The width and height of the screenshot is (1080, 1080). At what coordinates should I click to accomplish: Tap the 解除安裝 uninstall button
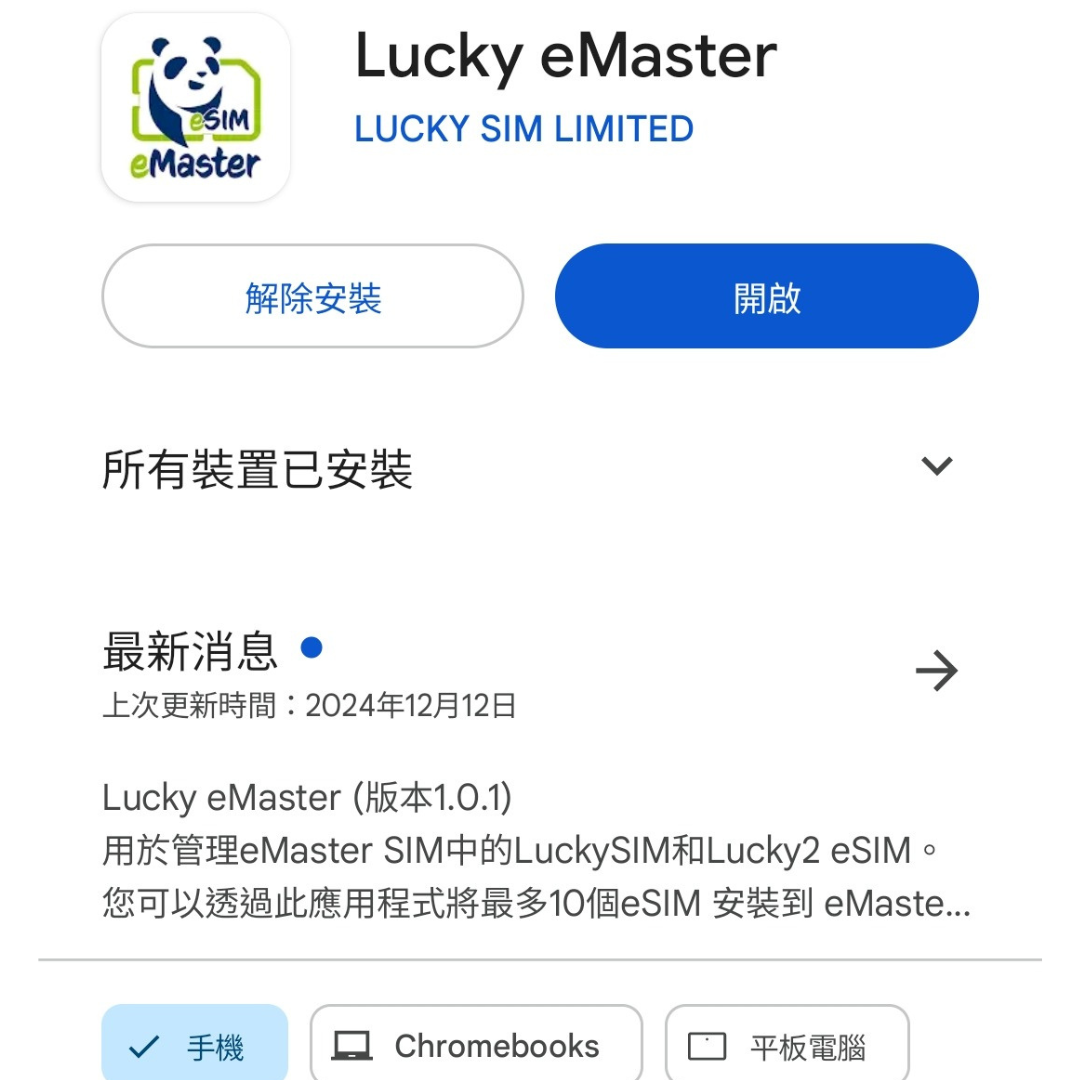point(312,297)
